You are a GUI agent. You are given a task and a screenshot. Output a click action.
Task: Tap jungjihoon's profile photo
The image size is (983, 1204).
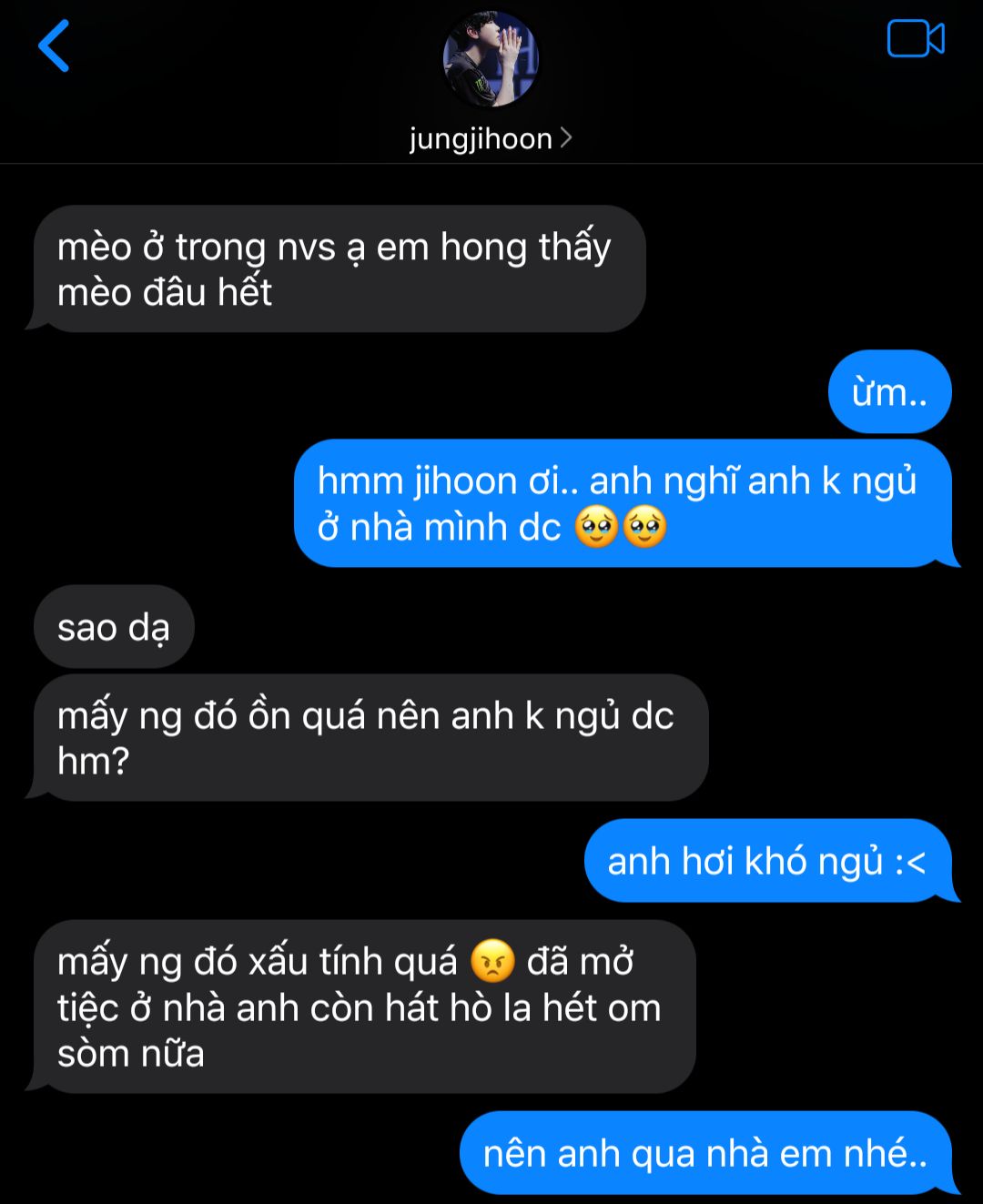(491, 59)
